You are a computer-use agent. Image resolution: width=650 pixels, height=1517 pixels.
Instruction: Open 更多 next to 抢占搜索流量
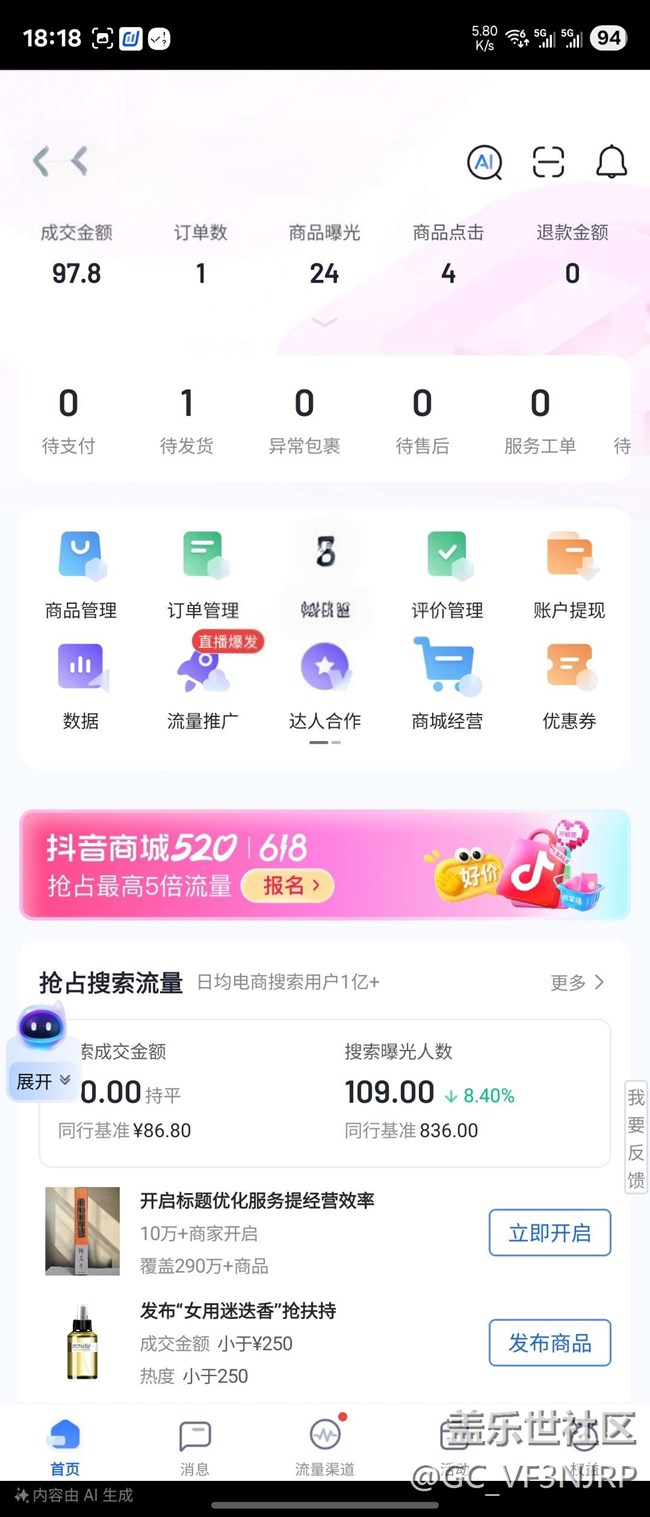click(x=577, y=982)
